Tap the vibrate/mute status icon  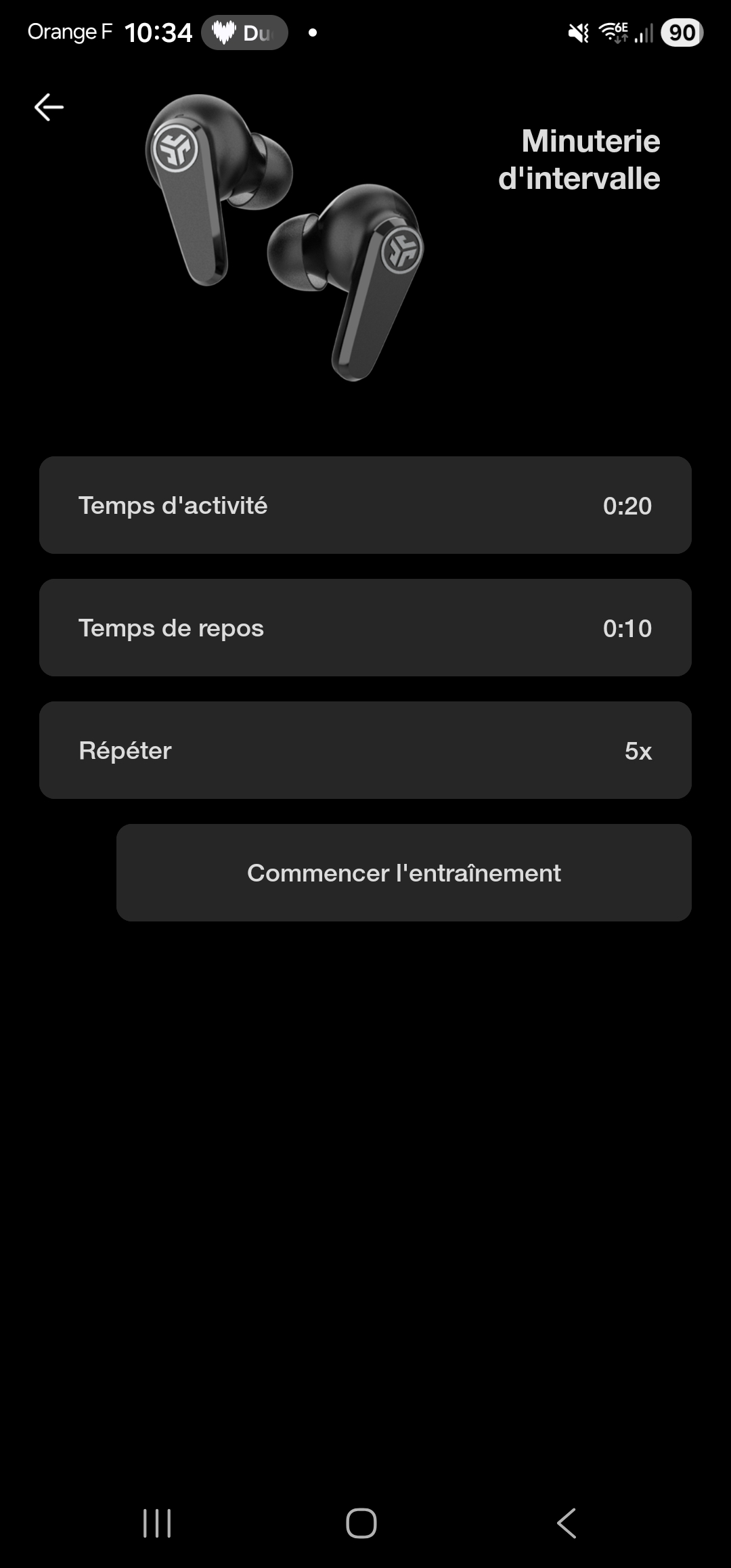tap(578, 32)
